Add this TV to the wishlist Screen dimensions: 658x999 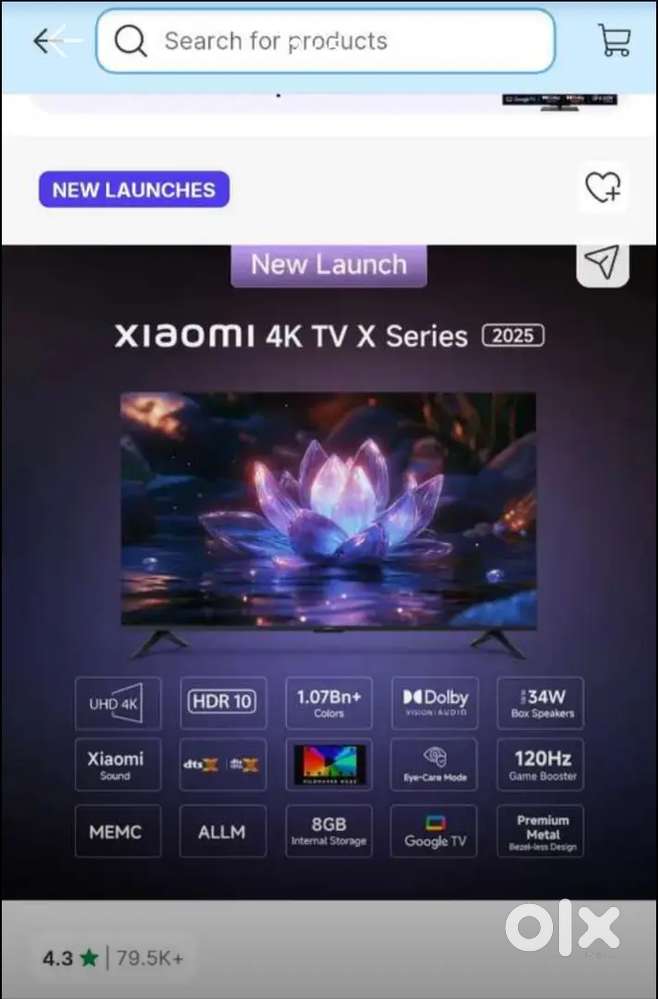(602, 187)
